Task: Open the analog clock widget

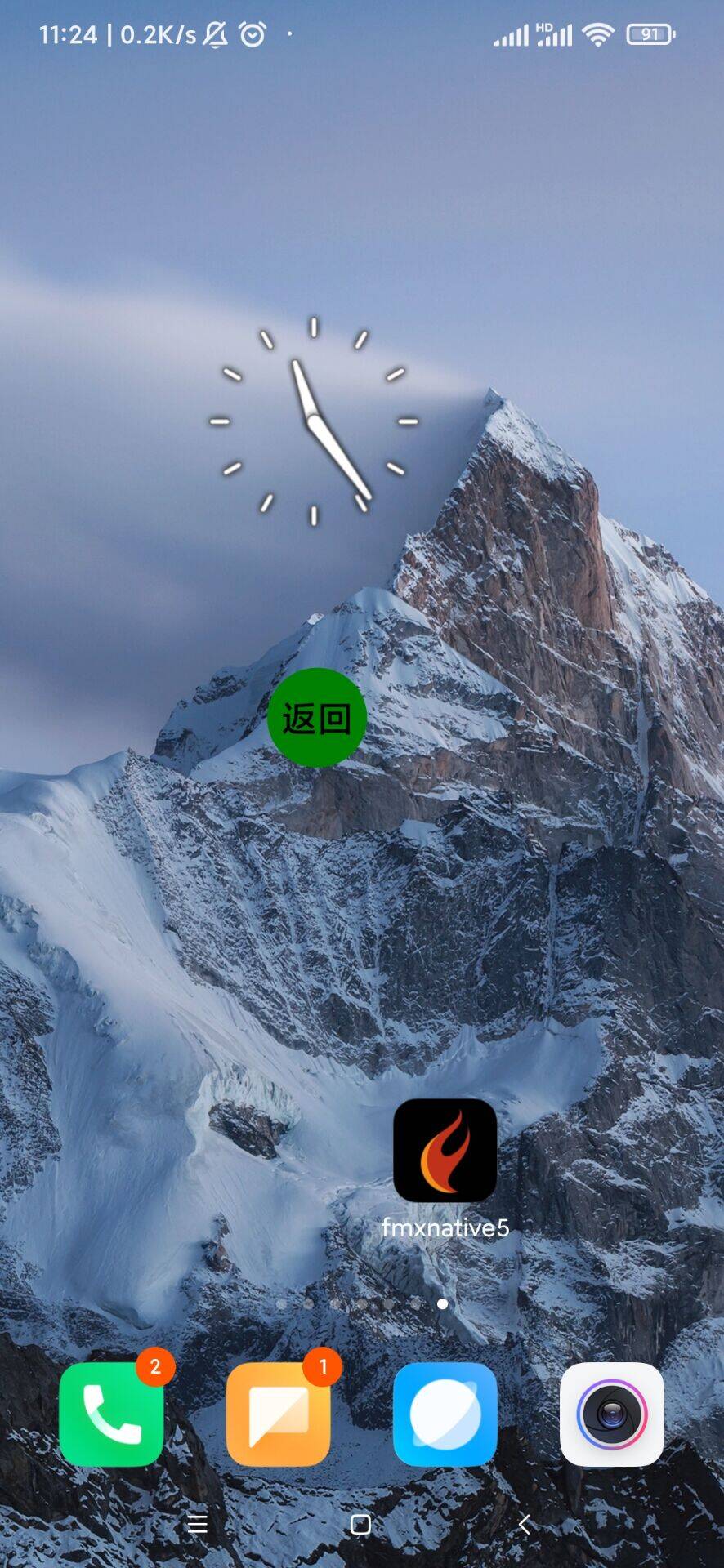Action: (314, 421)
